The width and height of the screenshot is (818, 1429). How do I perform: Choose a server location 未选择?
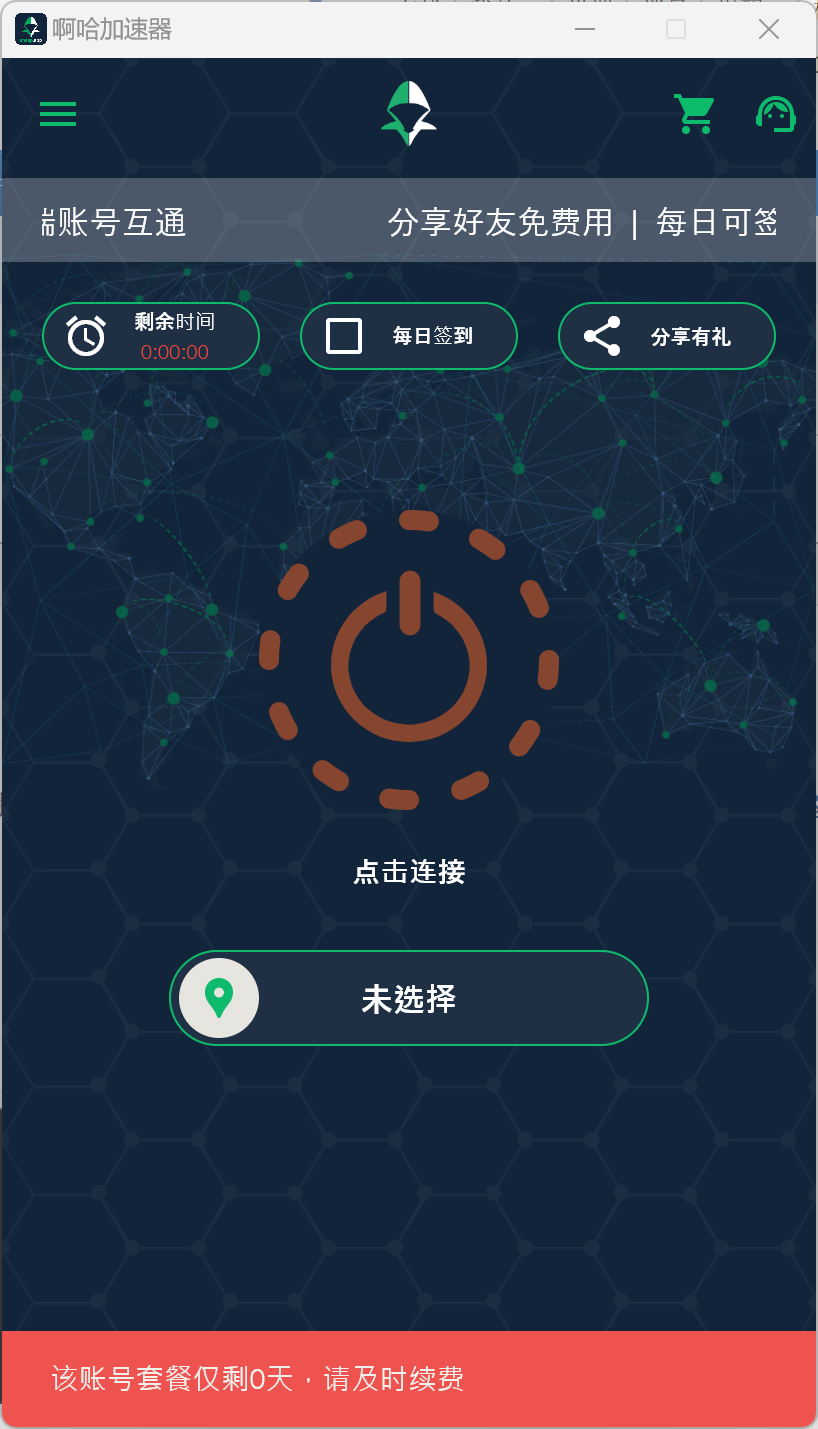click(x=409, y=998)
